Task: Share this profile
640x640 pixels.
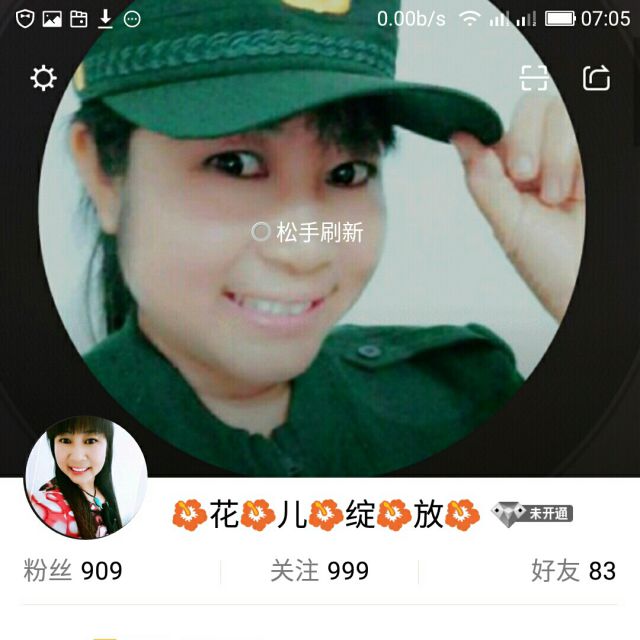Action: coord(596,78)
